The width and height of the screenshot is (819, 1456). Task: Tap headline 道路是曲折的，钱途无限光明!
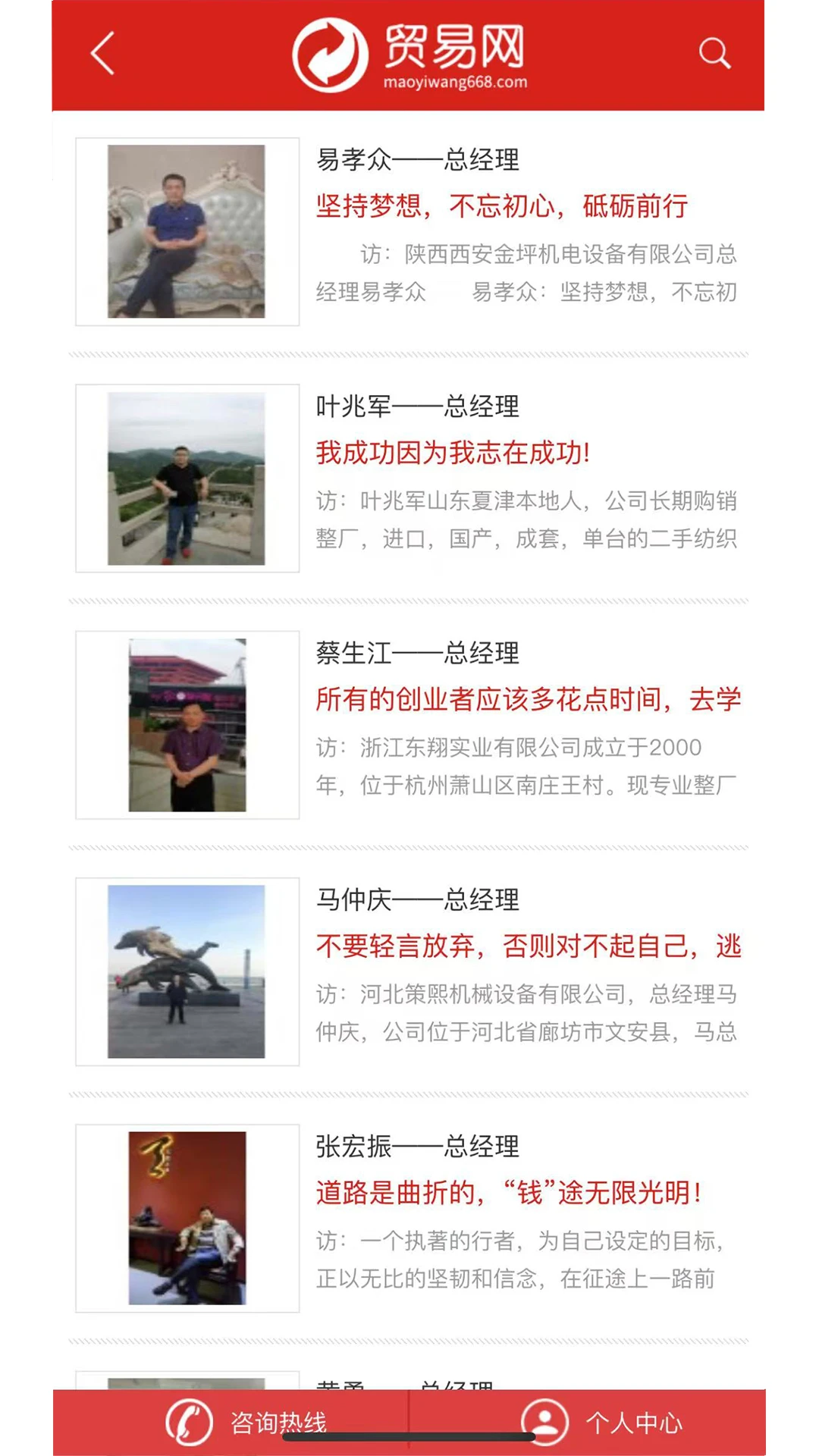[508, 1193]
